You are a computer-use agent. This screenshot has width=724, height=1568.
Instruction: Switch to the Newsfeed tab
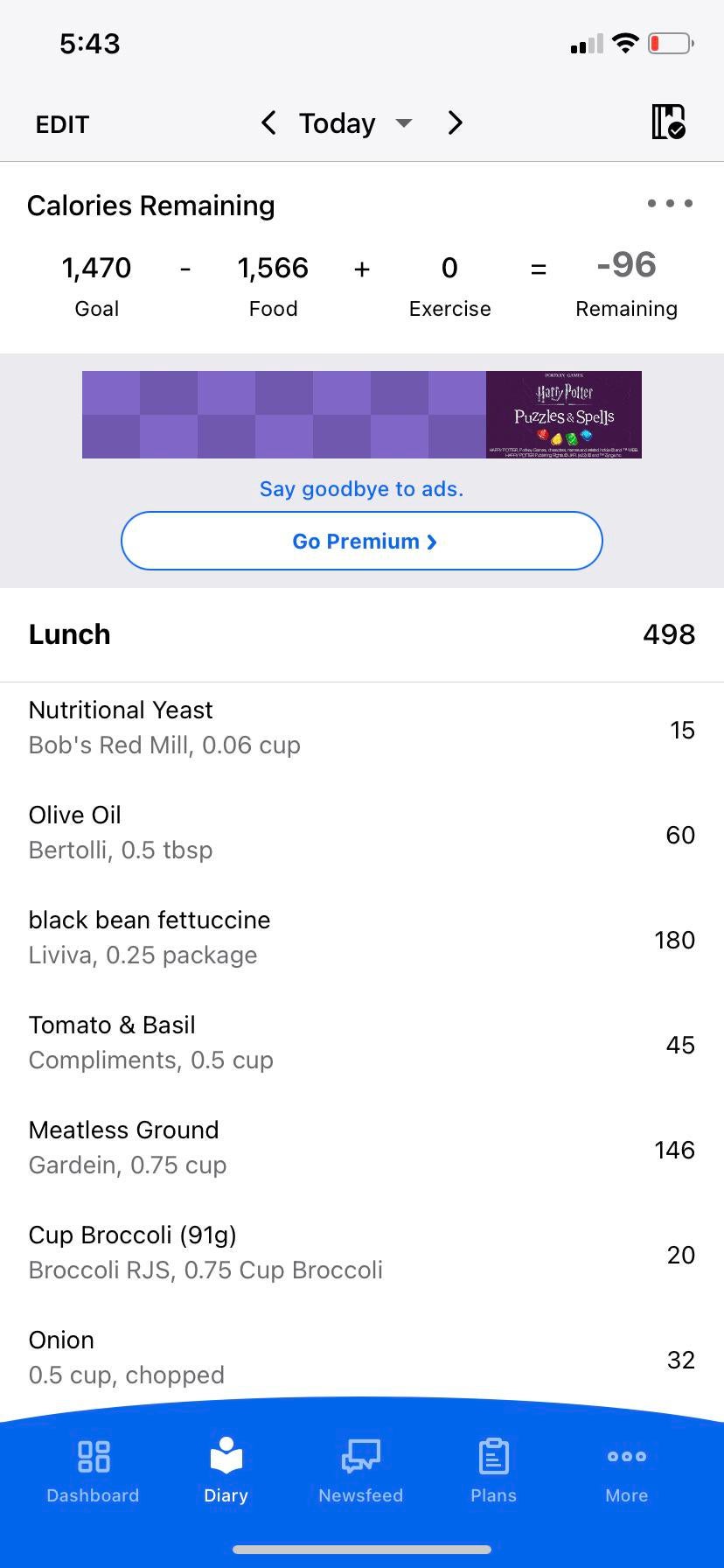coord(360,1472)
